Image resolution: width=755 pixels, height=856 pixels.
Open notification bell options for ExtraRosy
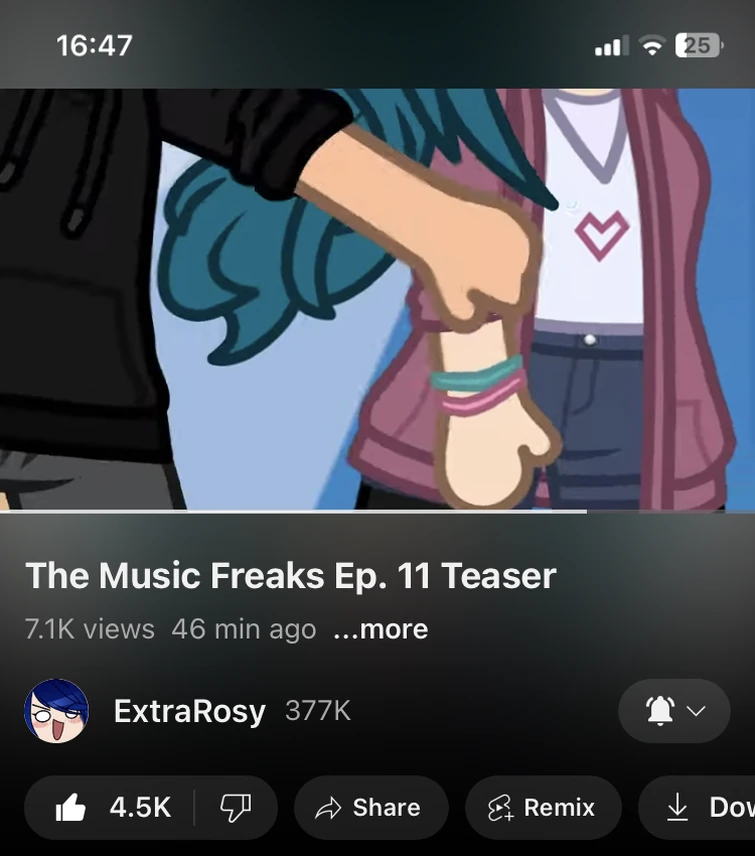coord(674,711)
